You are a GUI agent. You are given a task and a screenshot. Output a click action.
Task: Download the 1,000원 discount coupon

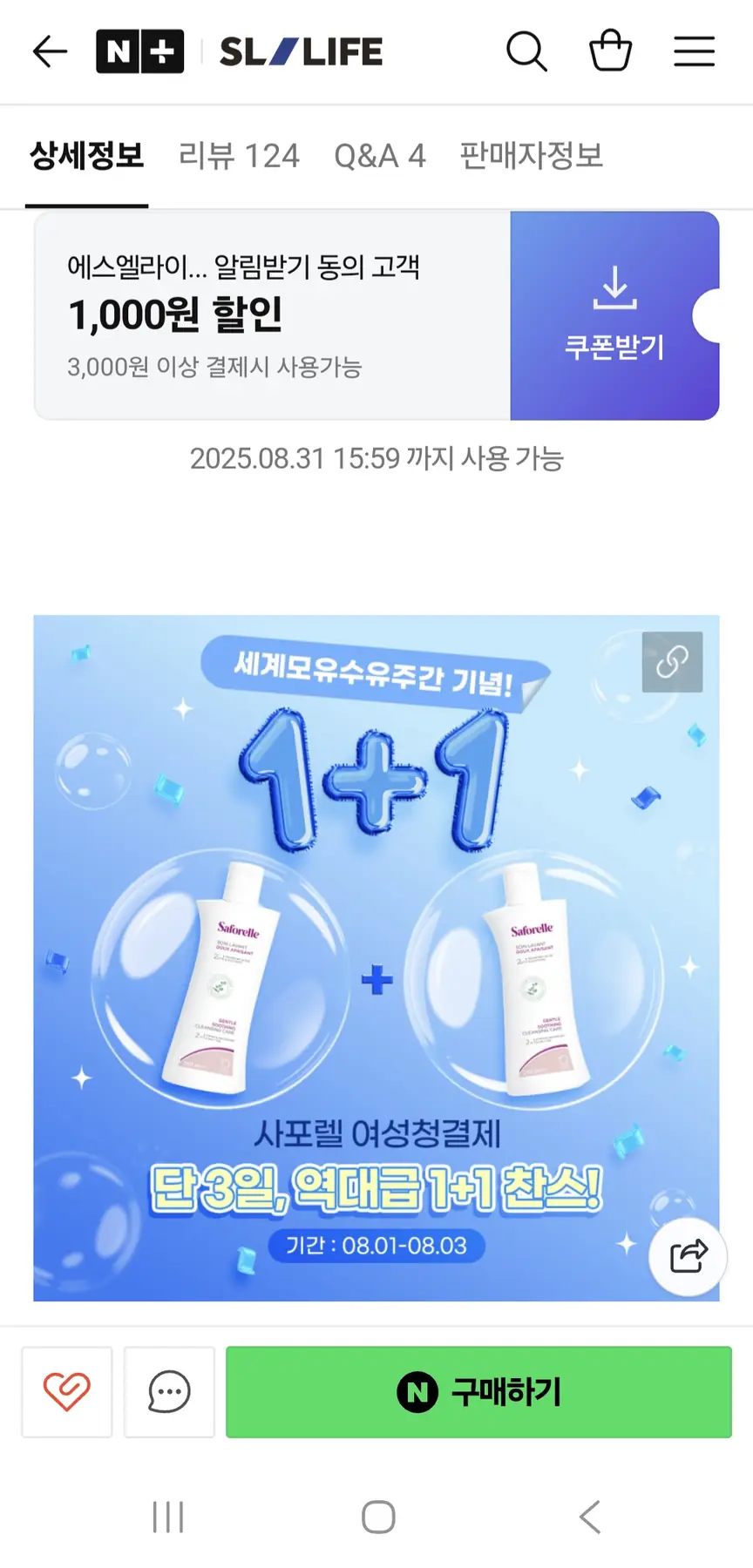[x=614, y=315]
